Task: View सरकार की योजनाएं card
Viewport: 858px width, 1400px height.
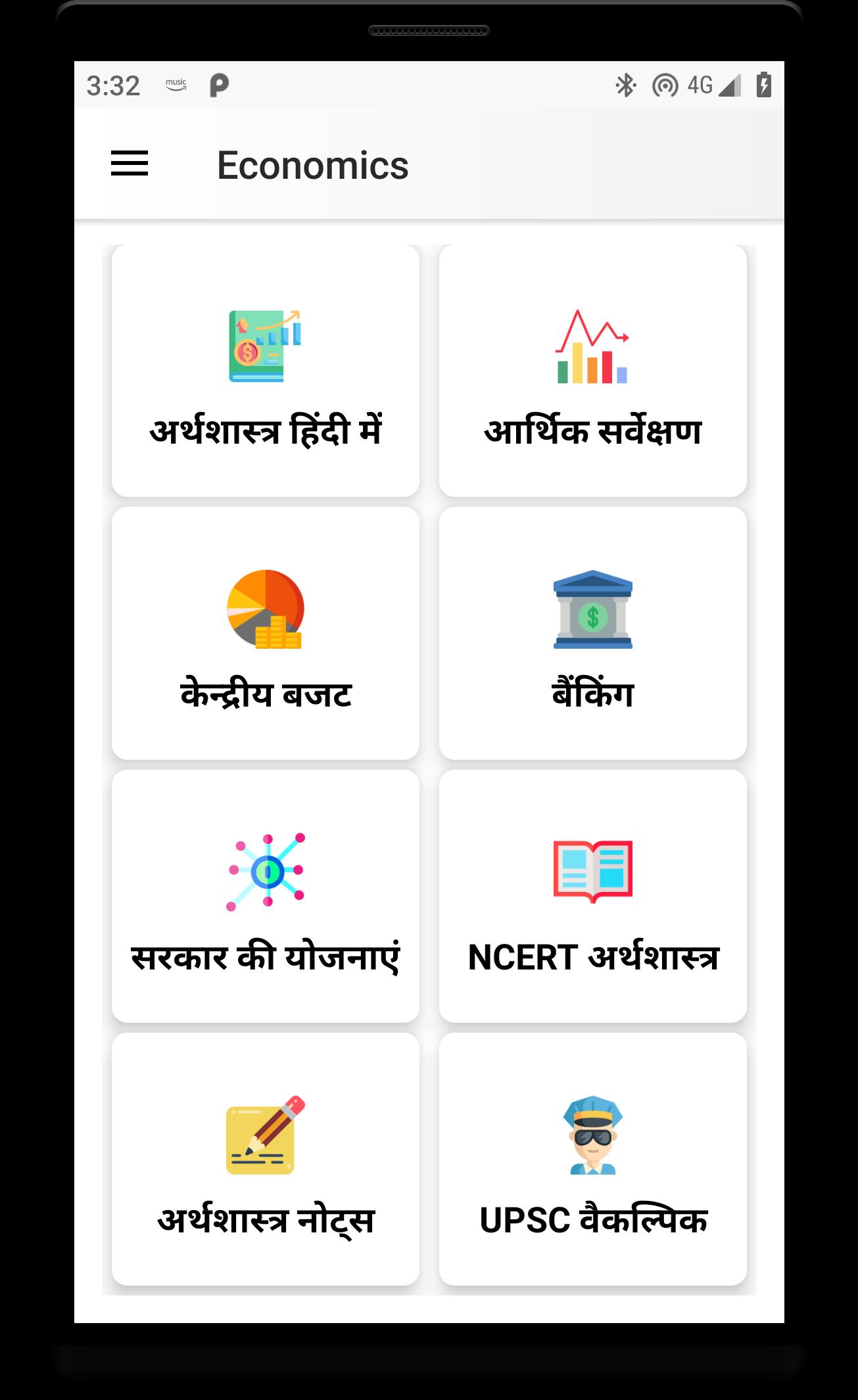Action: pos(266,897)
